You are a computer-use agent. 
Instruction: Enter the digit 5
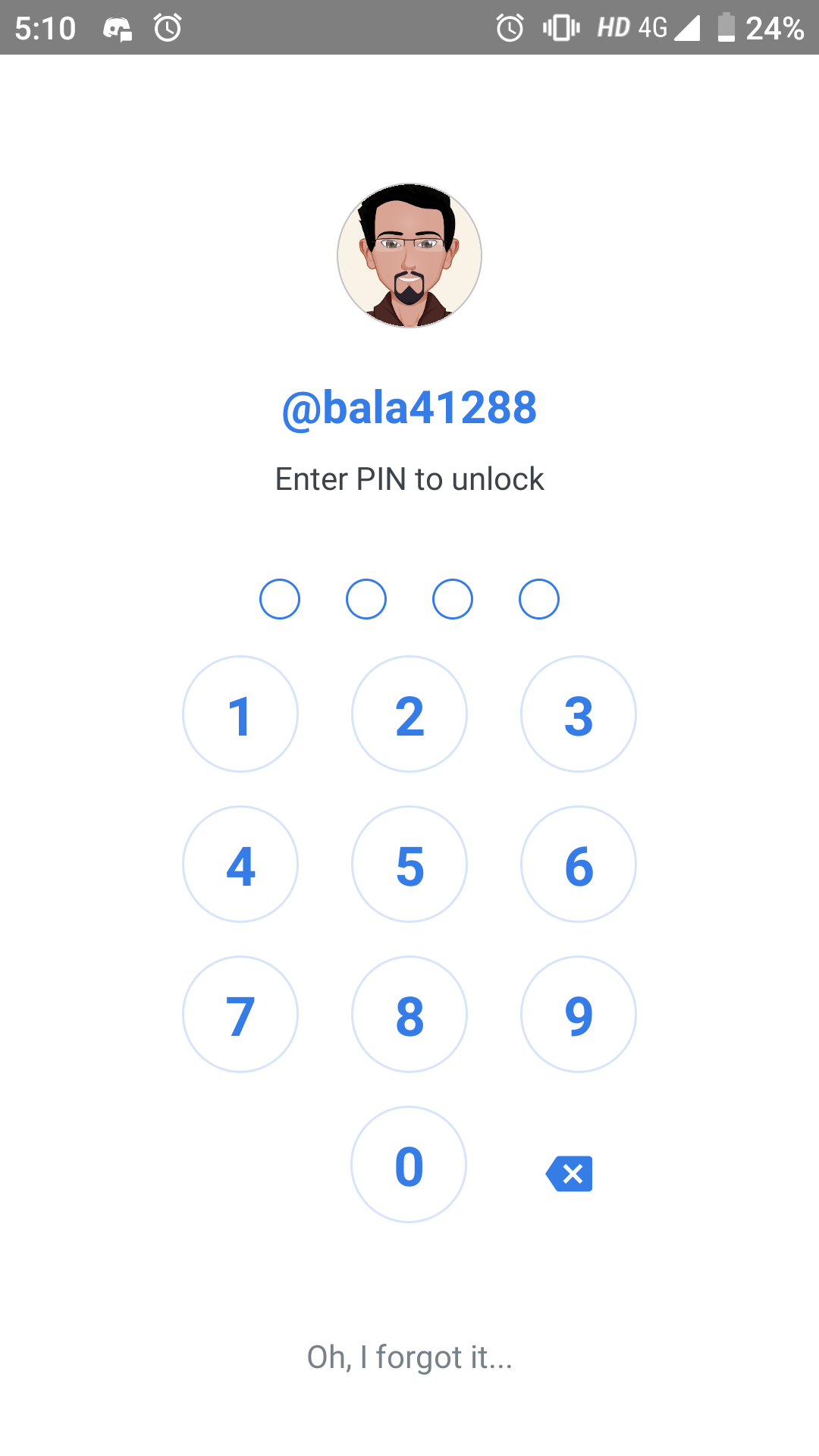409,864
